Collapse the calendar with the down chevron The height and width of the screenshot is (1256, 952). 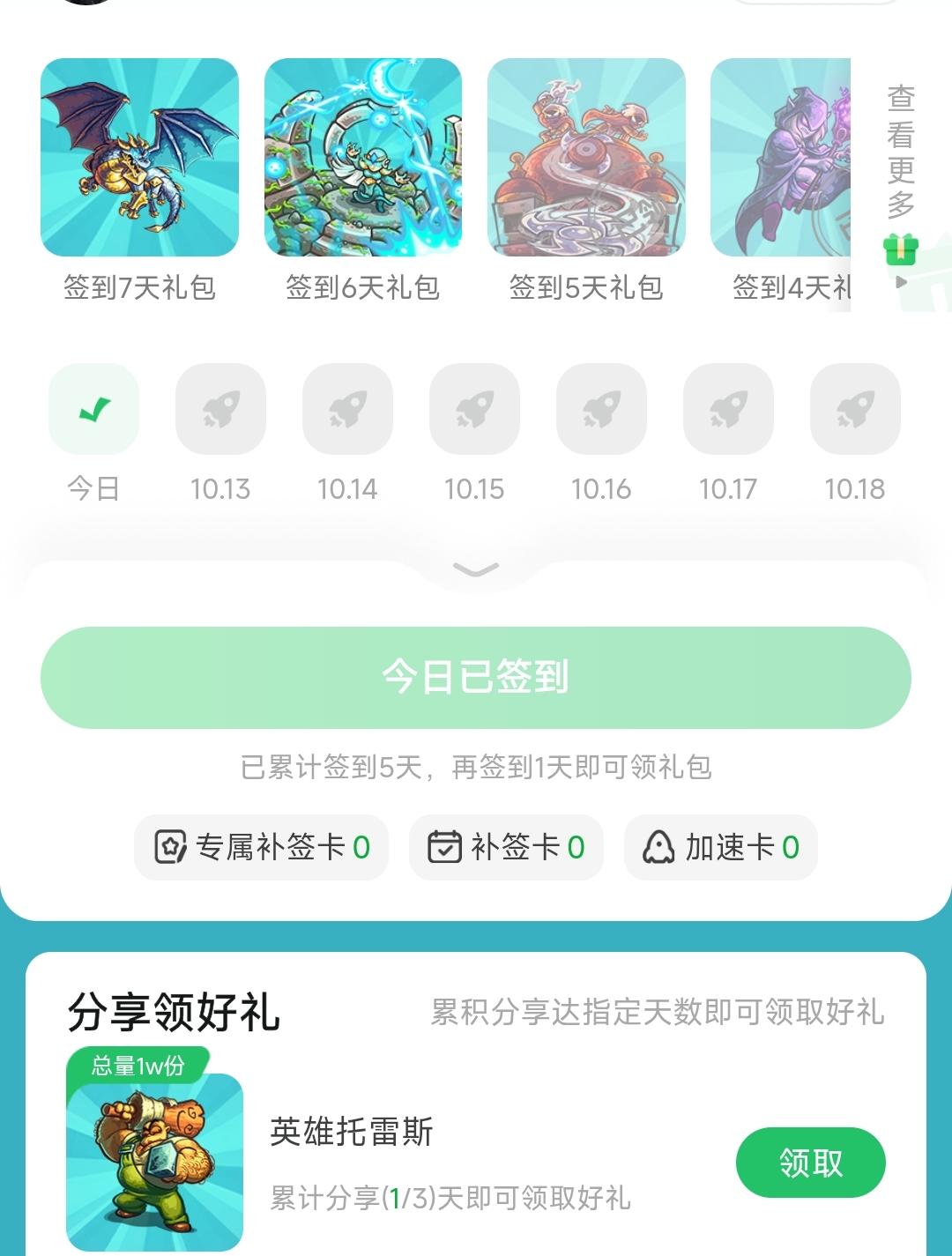[476, 569]
